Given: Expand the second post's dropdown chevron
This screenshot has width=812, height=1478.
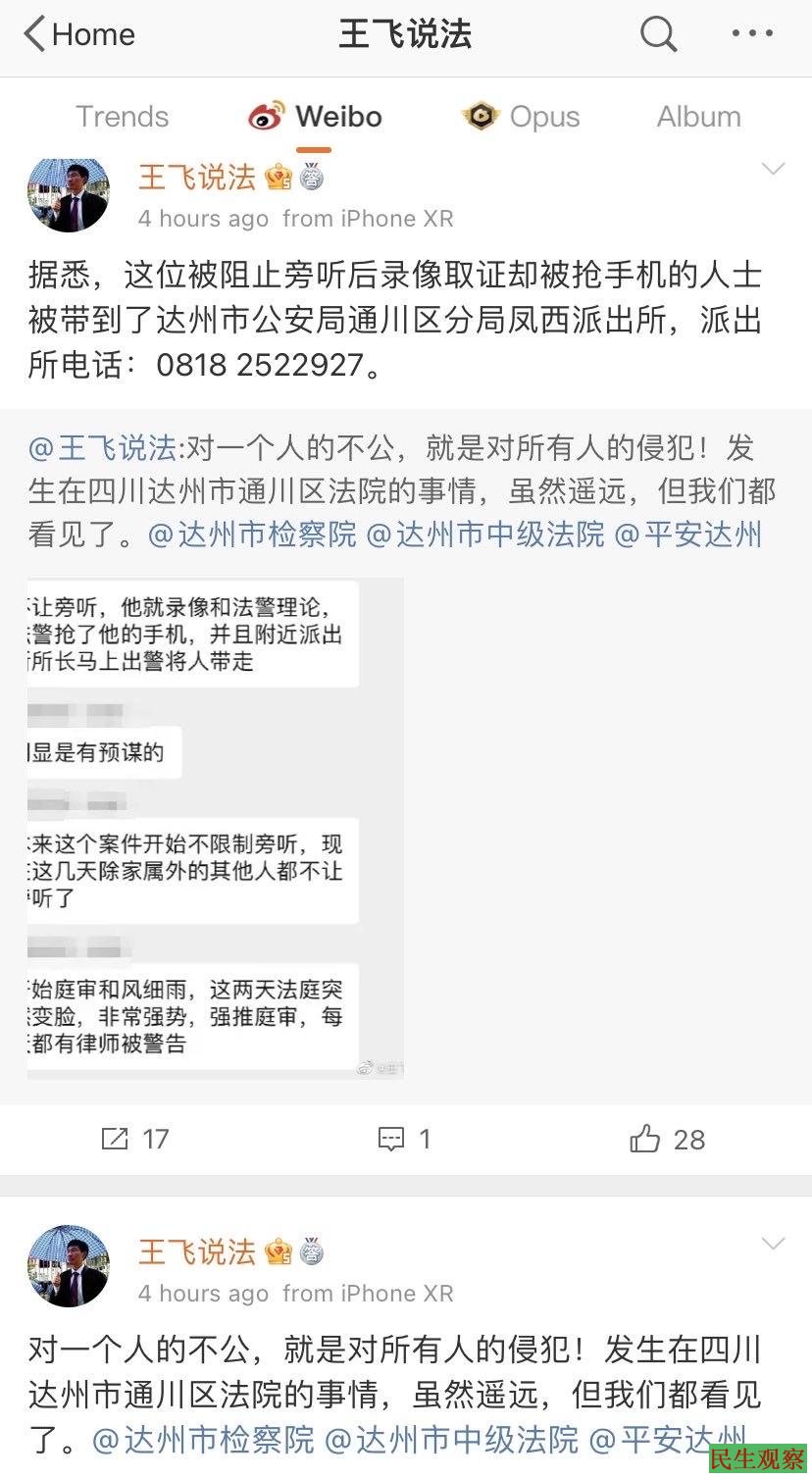Looking at the screenshot, I should [773, 1245].
